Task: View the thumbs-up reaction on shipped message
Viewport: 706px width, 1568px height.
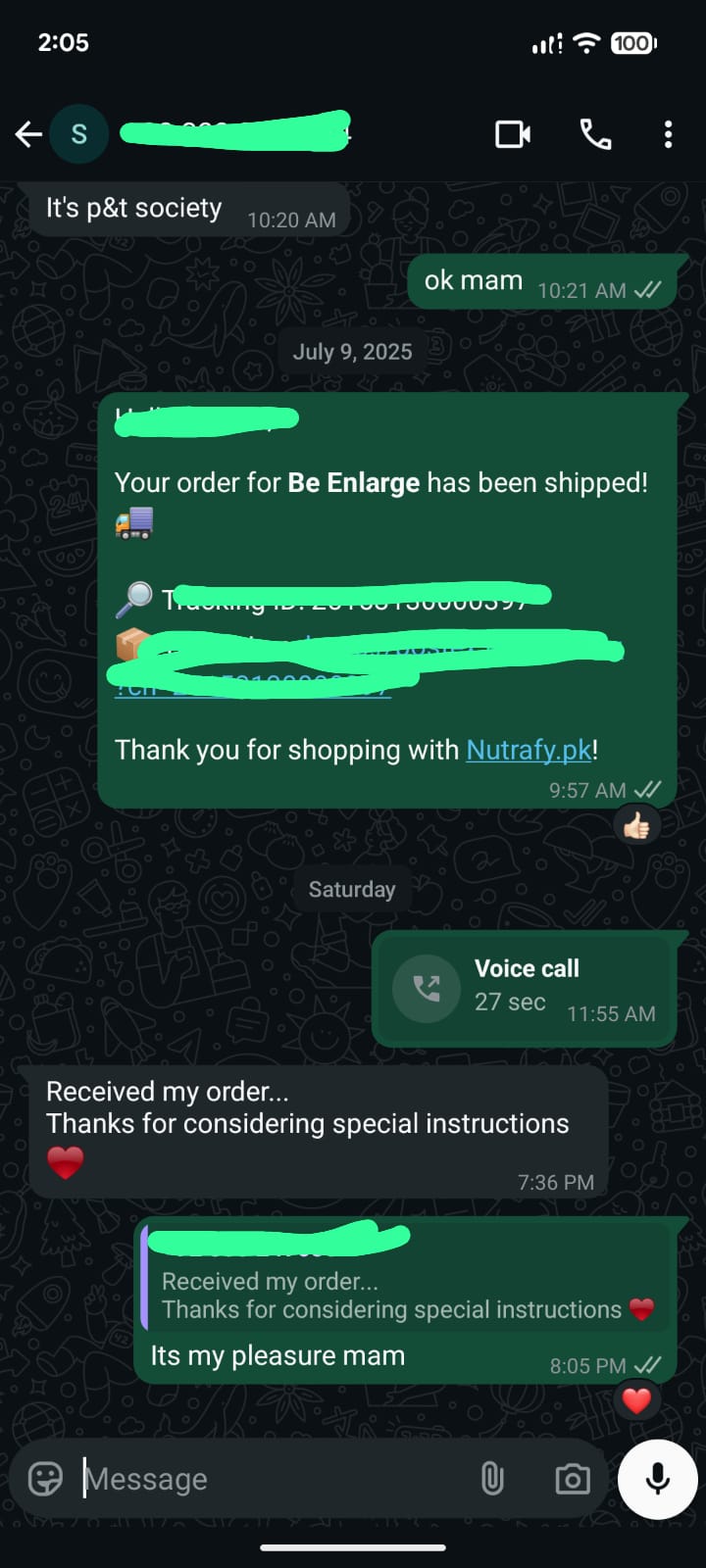Action: tap(637, 827)
